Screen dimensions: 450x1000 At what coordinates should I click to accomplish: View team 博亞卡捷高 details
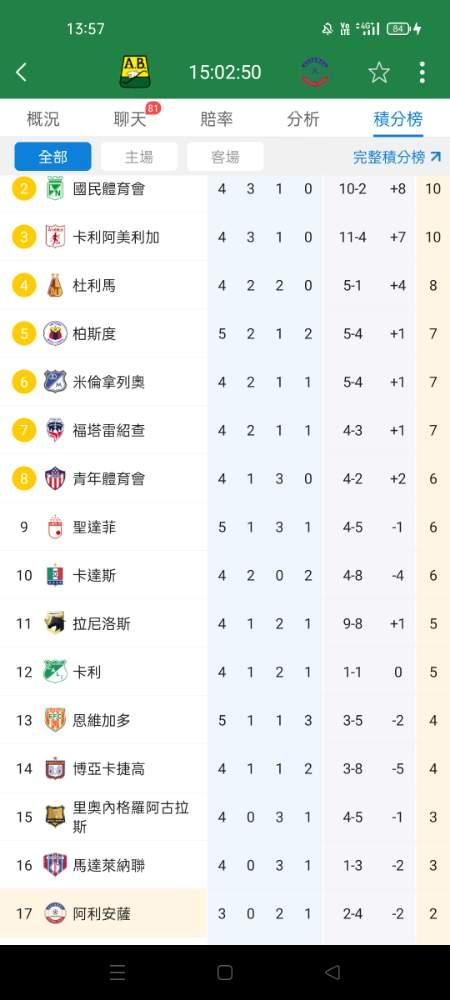pos(225,768)
